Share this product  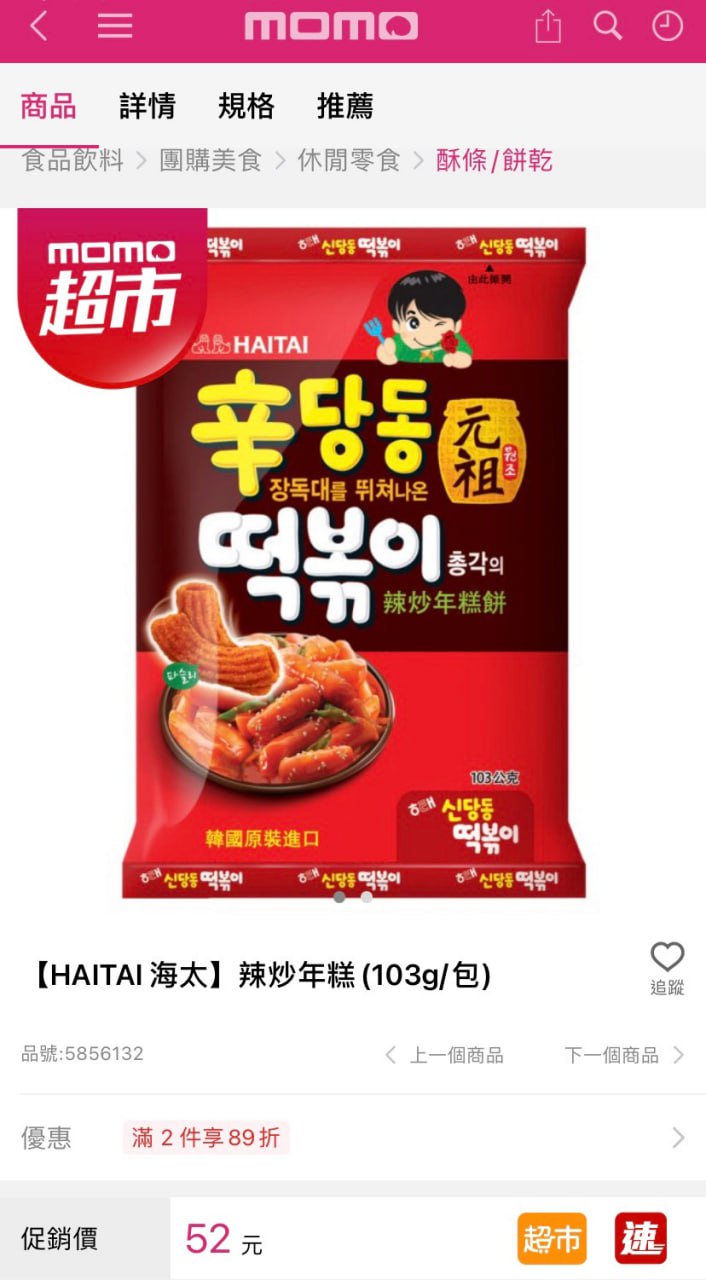(548, 27)
